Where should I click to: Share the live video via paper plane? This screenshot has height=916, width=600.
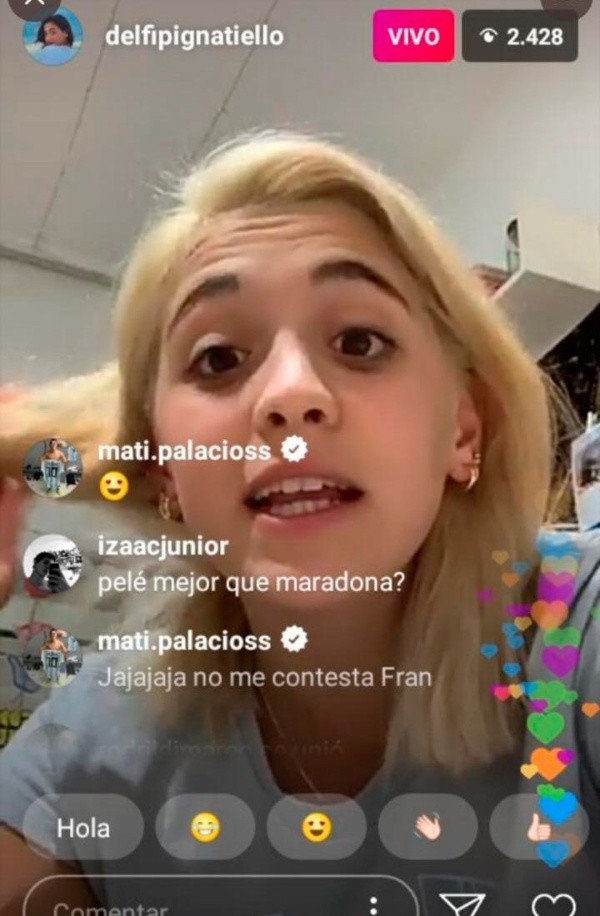[x=462, y=904]
